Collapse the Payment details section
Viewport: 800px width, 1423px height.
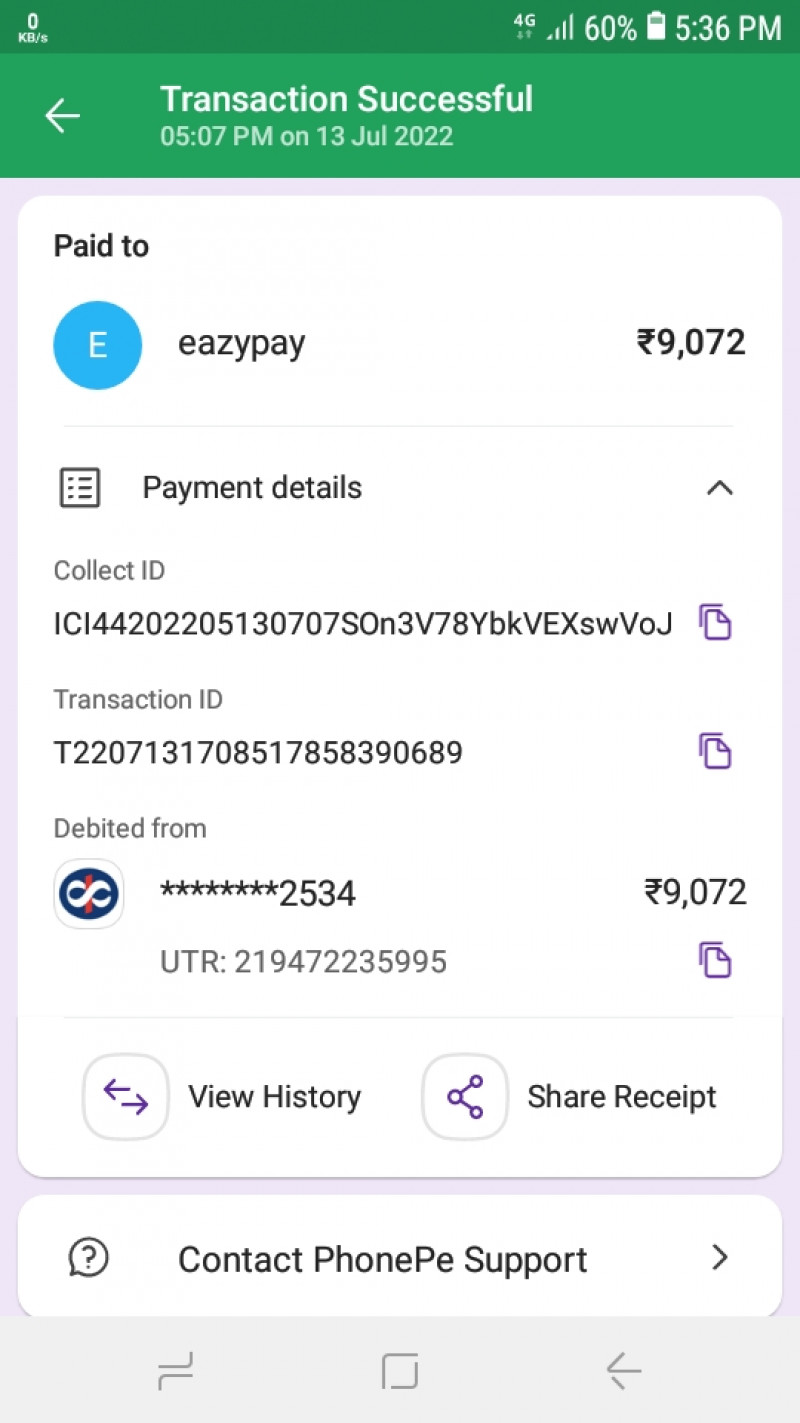coord(720,488)
